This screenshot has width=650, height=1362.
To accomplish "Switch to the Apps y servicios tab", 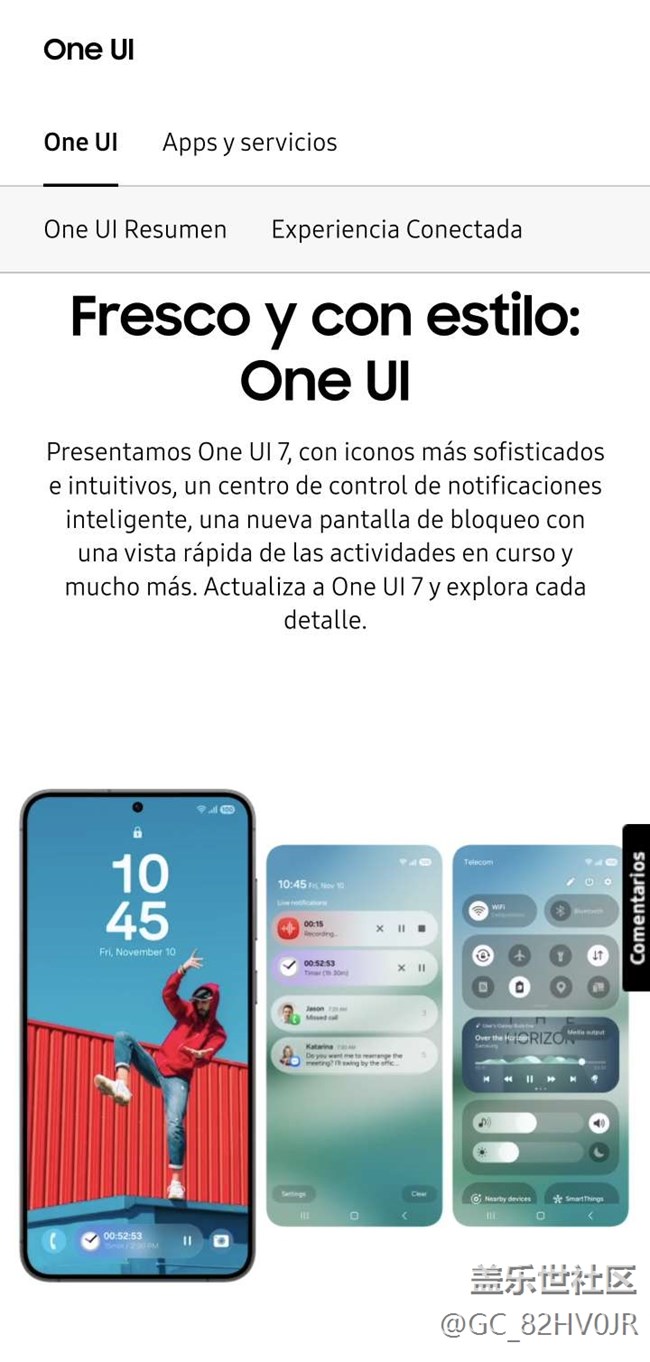I will tap(249, 143).
